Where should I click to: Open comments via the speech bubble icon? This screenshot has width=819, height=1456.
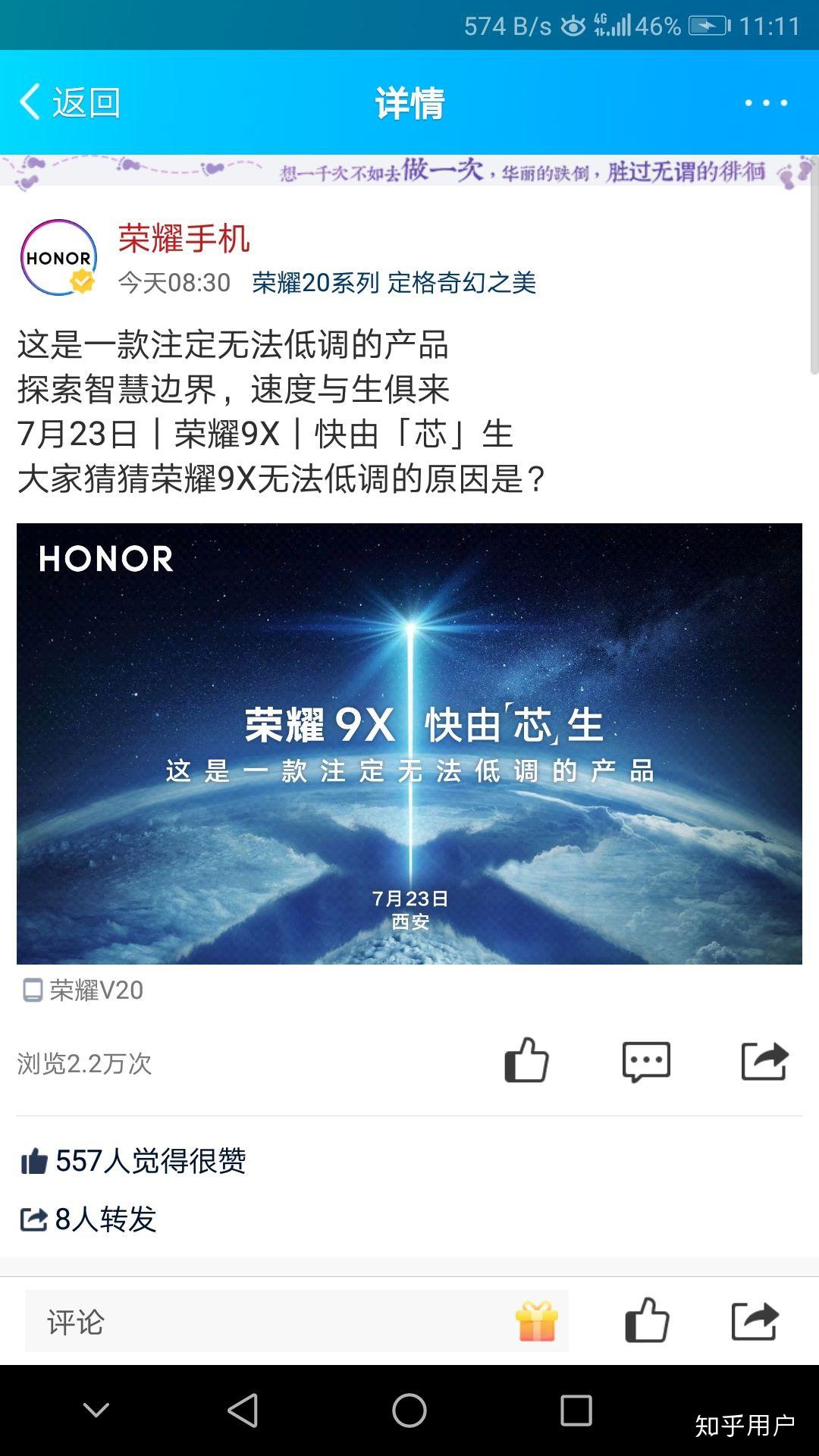pyautogui.click(x=646, y=1061)
